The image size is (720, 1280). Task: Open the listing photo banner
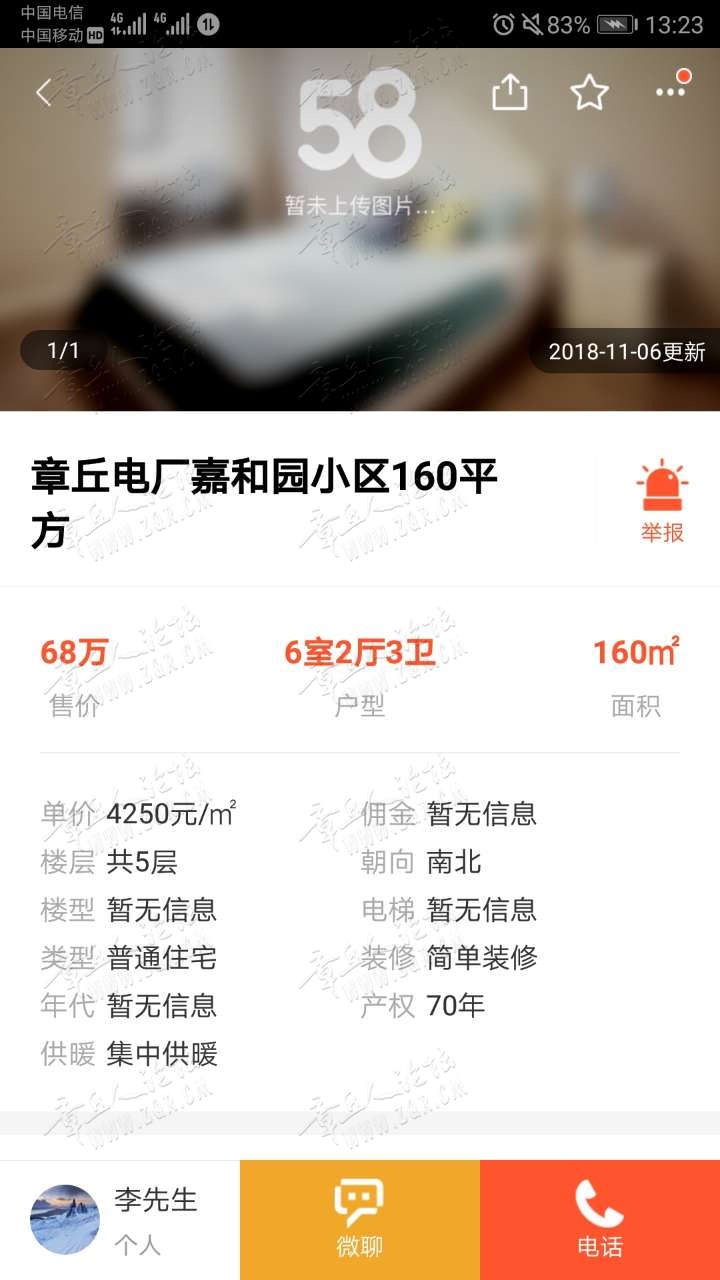(x=360, y=250)
